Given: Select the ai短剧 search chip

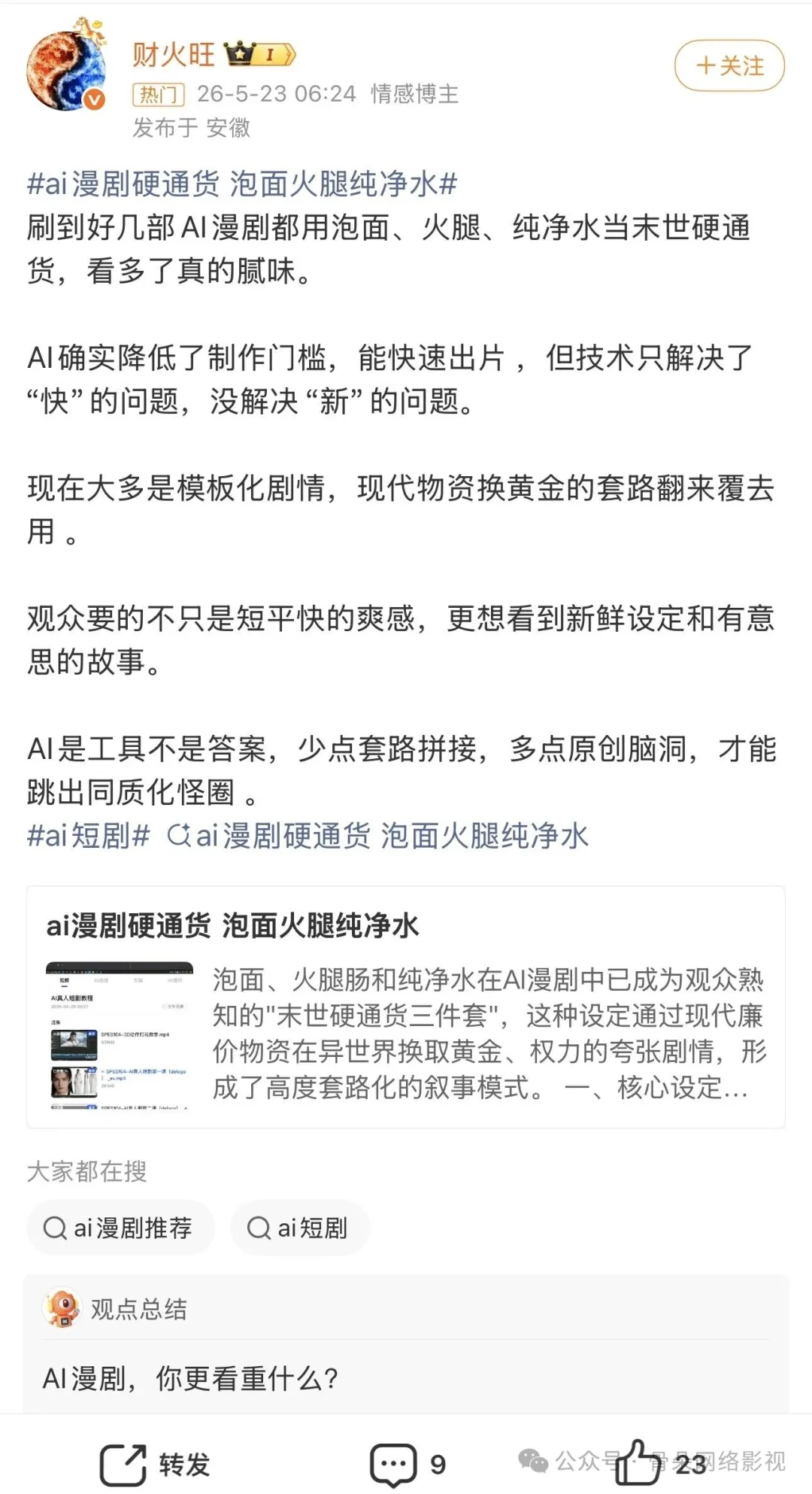Looking at the screenshot, I should coord(299,1228).
